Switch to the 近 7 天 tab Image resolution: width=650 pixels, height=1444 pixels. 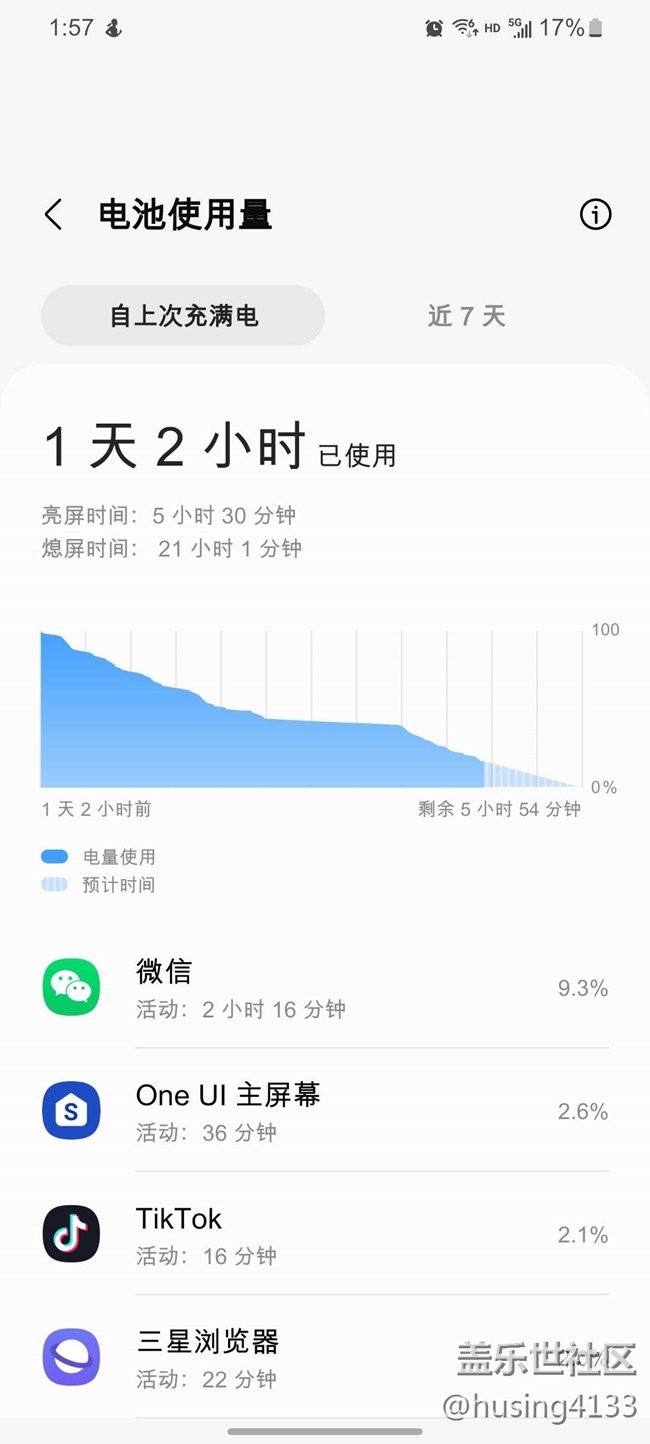point(466,316)
